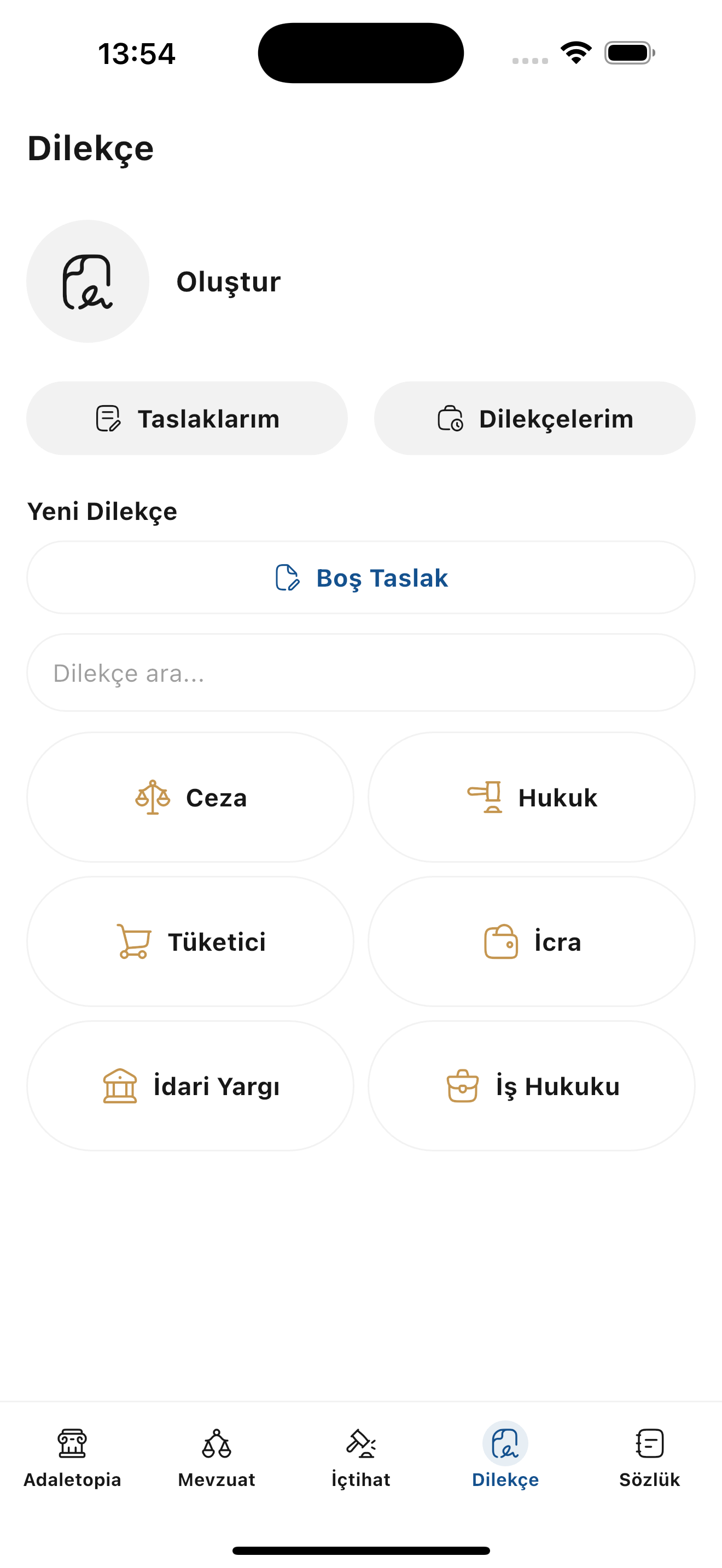Tap the briefcase icon next to İş Hukuku
The height and width of the screenshot is (1568, 722).
[x=463, y=1085]
